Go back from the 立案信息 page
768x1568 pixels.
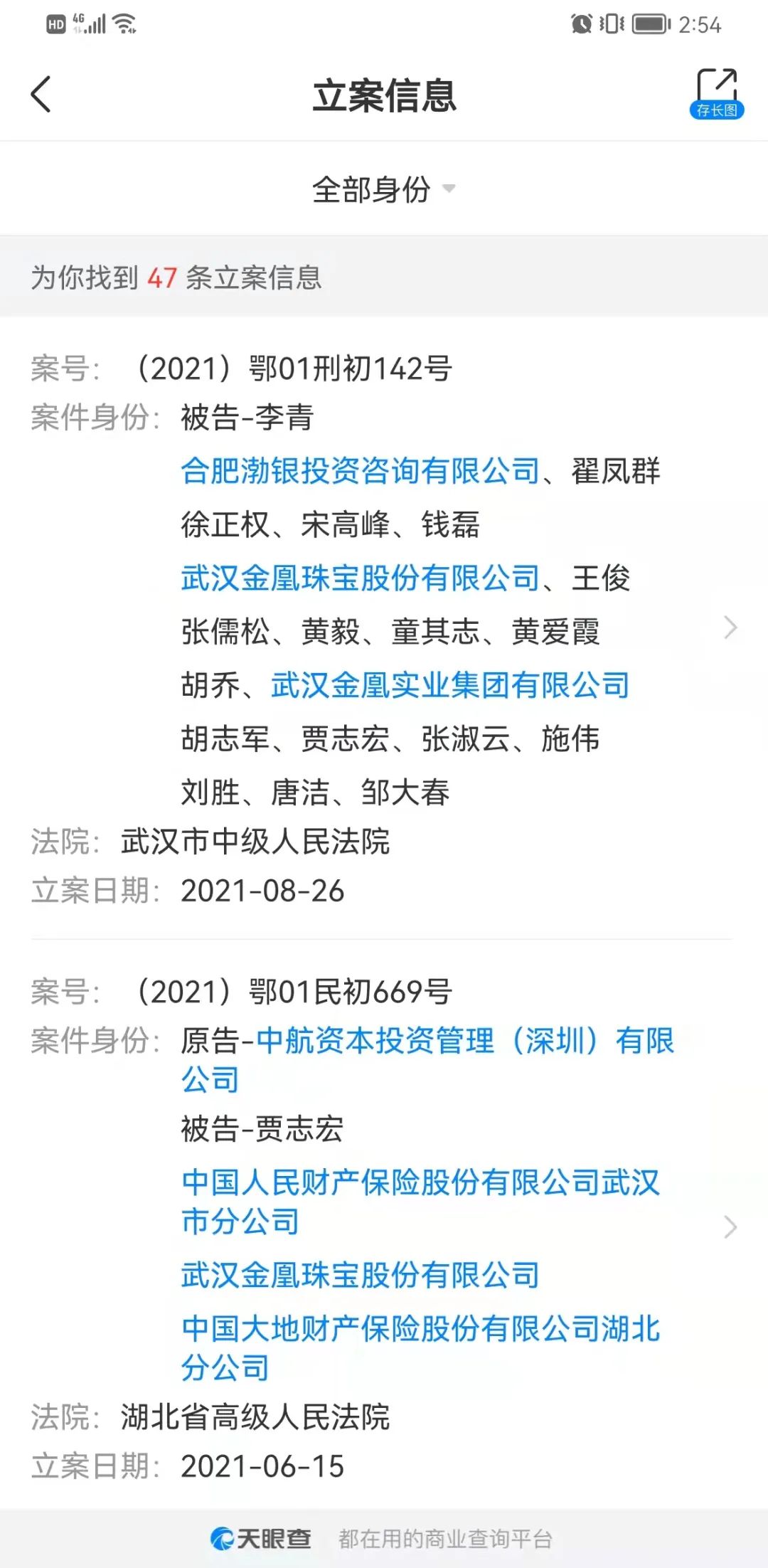pos(41,94)
